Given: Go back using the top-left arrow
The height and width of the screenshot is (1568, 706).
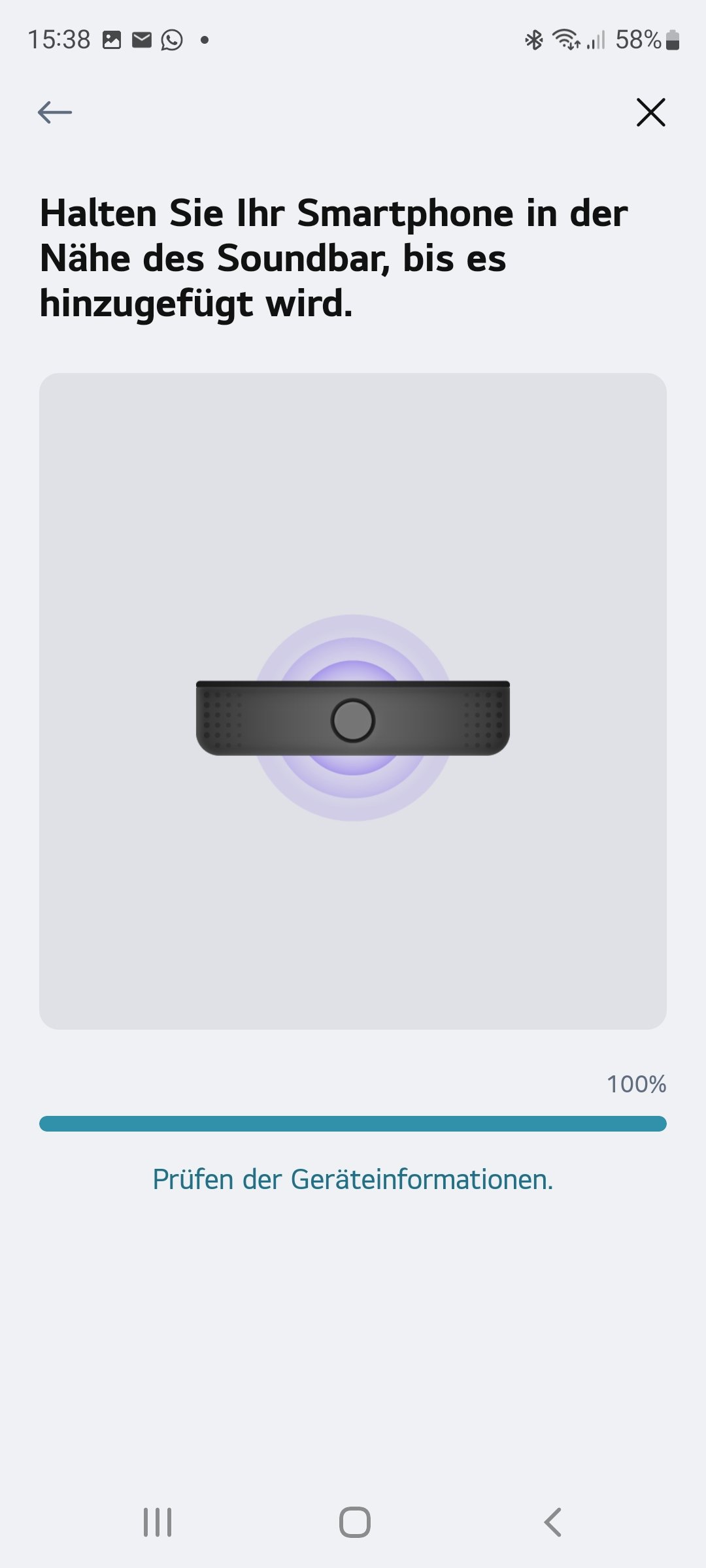Looking at the screenshot, I should point(55,112).
